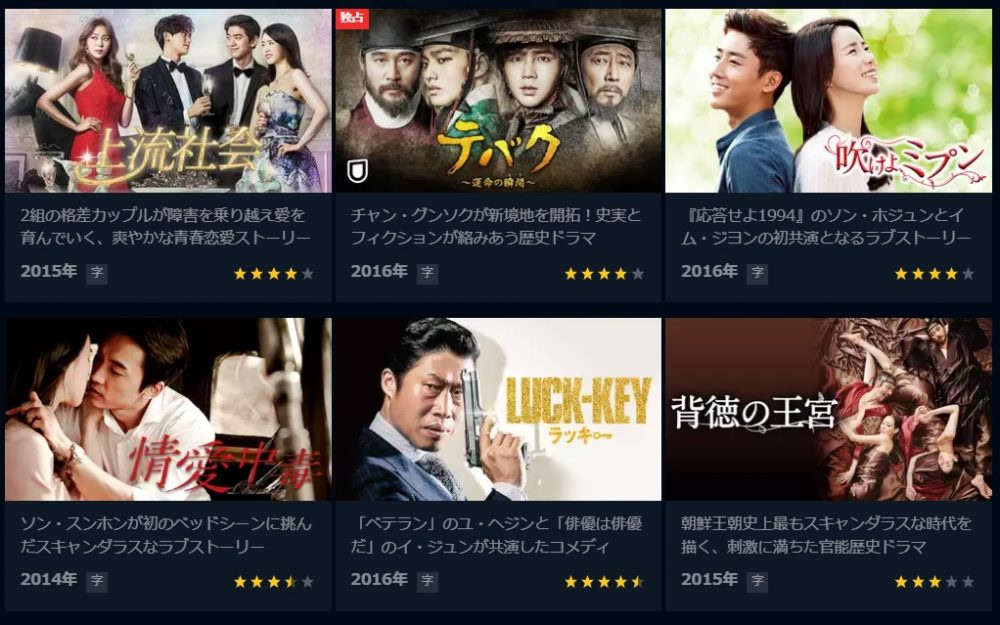1000x625 pixels.
Task: Open the 情愛中毒 movie card
Action: 167,410
